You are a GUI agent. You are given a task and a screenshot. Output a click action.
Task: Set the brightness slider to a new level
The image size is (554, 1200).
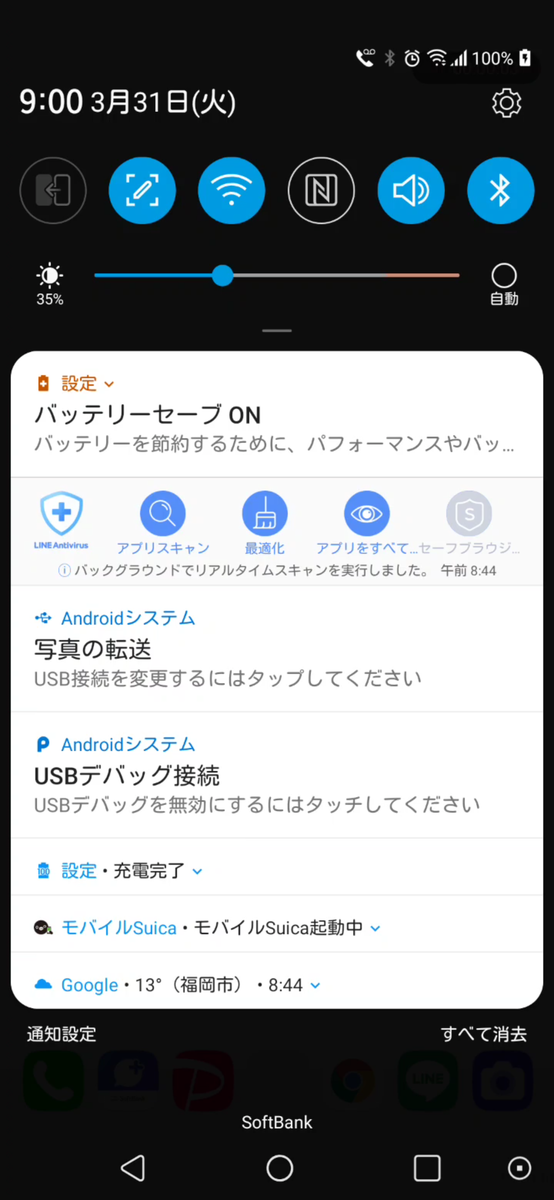point(277,275)
